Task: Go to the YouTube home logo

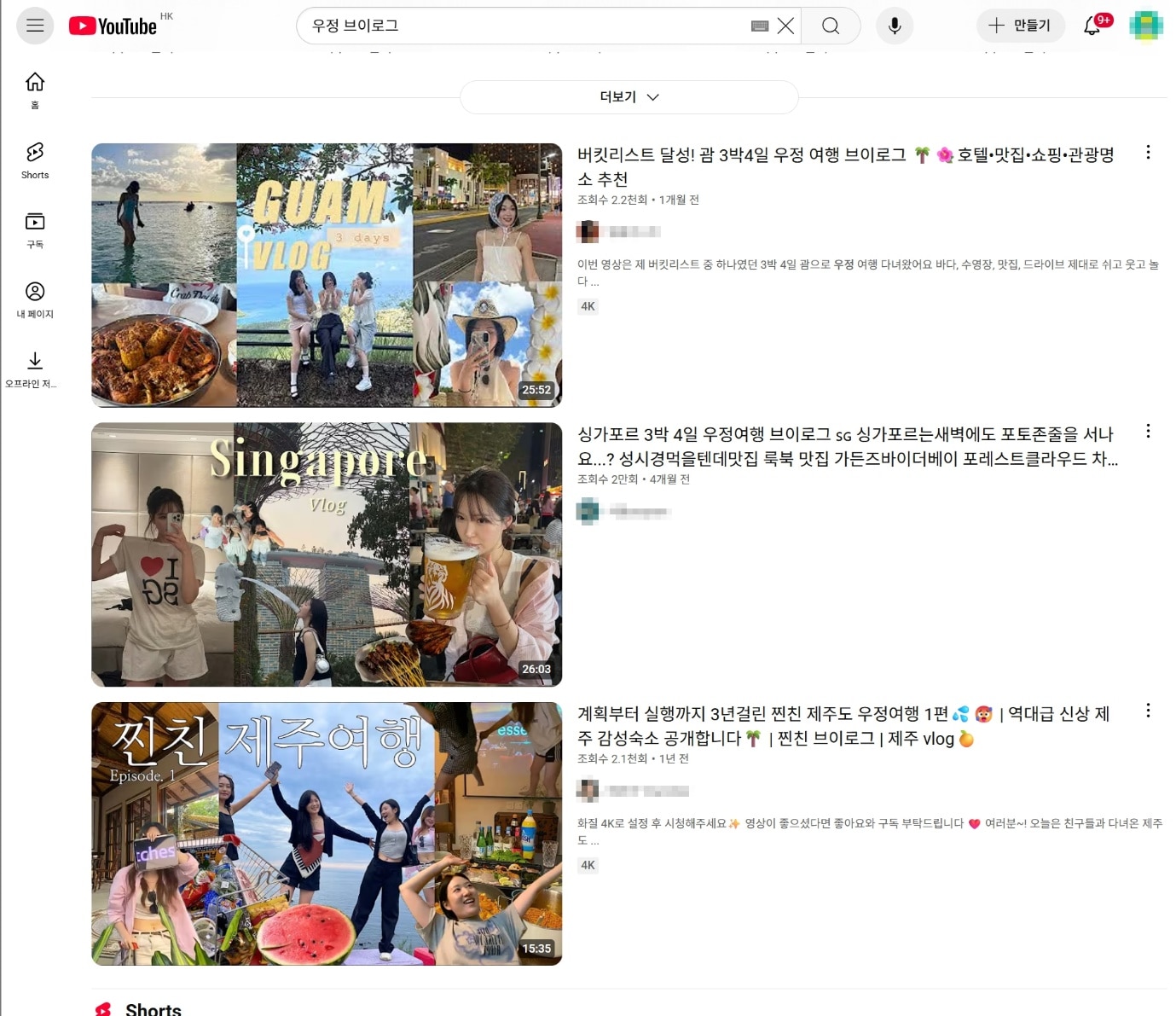Action: 113,26
